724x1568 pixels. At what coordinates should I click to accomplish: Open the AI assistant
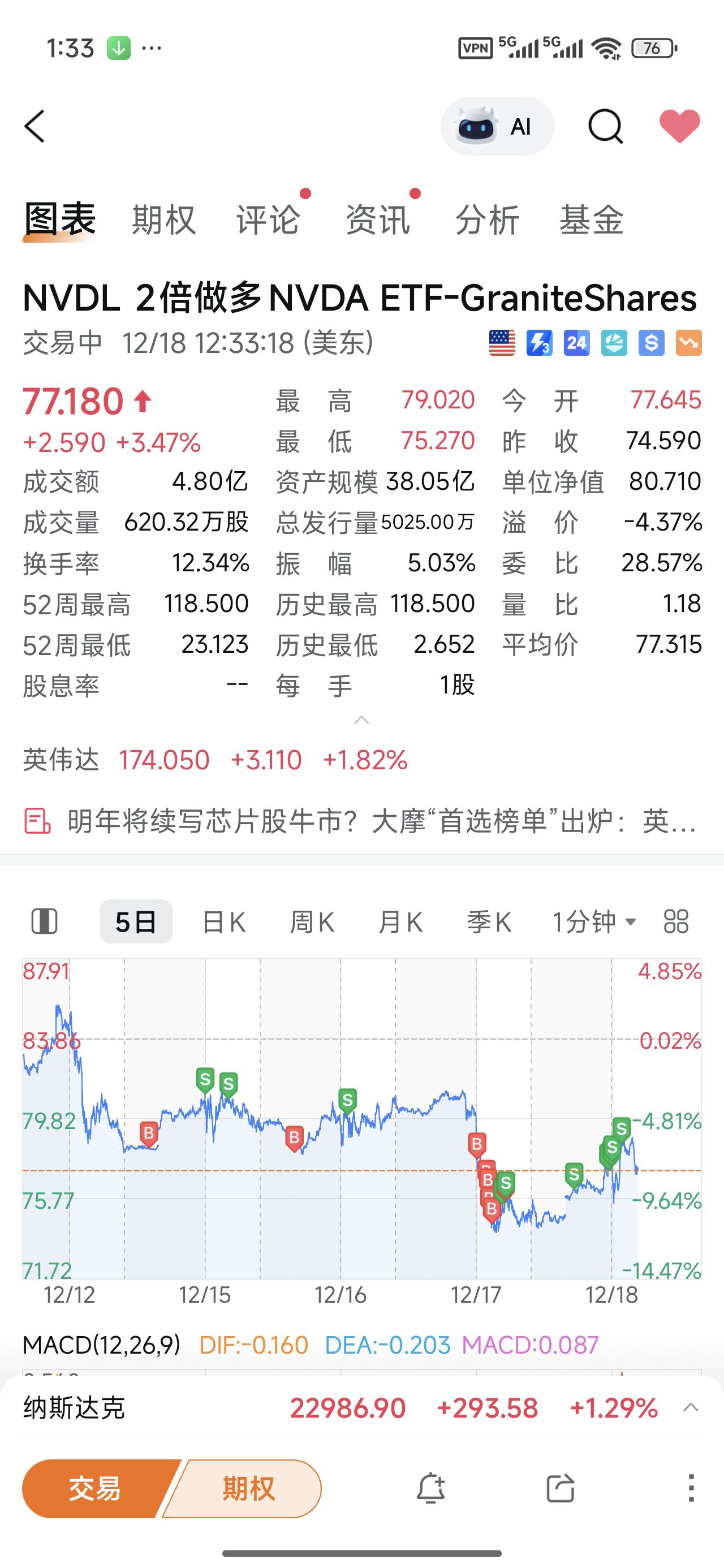(497, 127)
